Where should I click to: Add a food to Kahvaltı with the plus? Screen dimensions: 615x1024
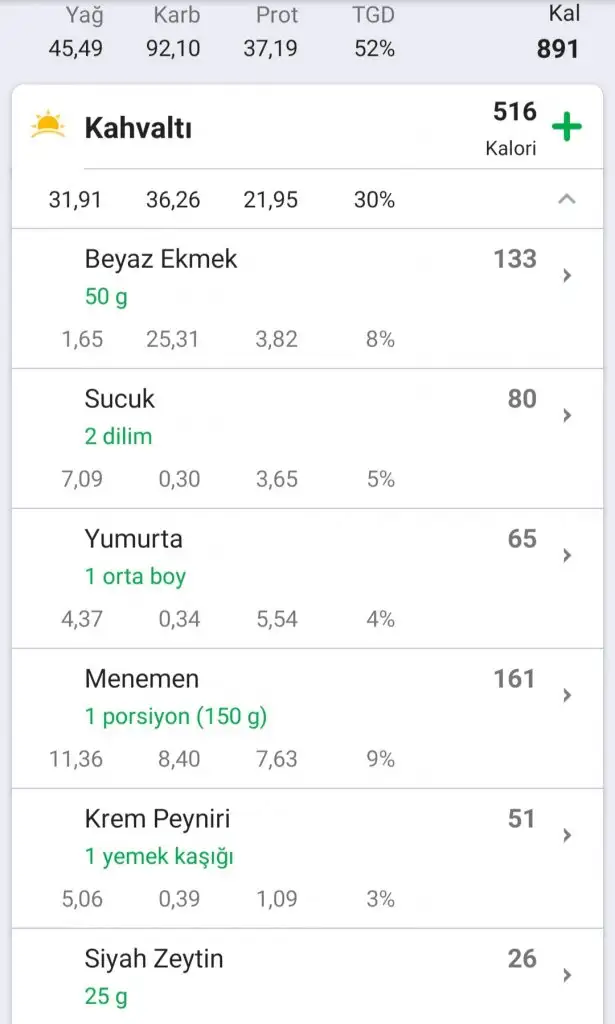567,127
